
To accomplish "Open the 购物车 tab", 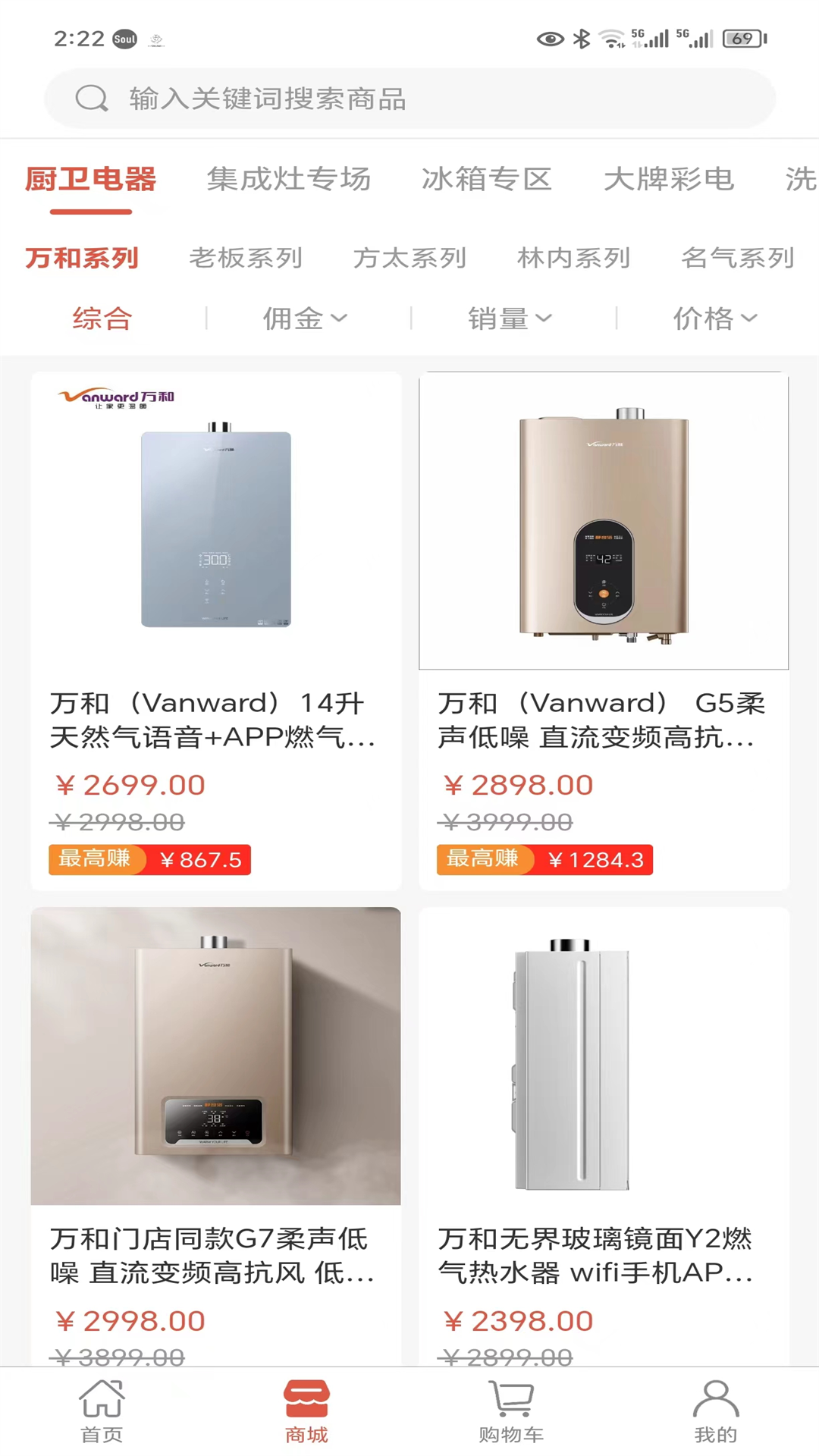I will coord(511,1411).
